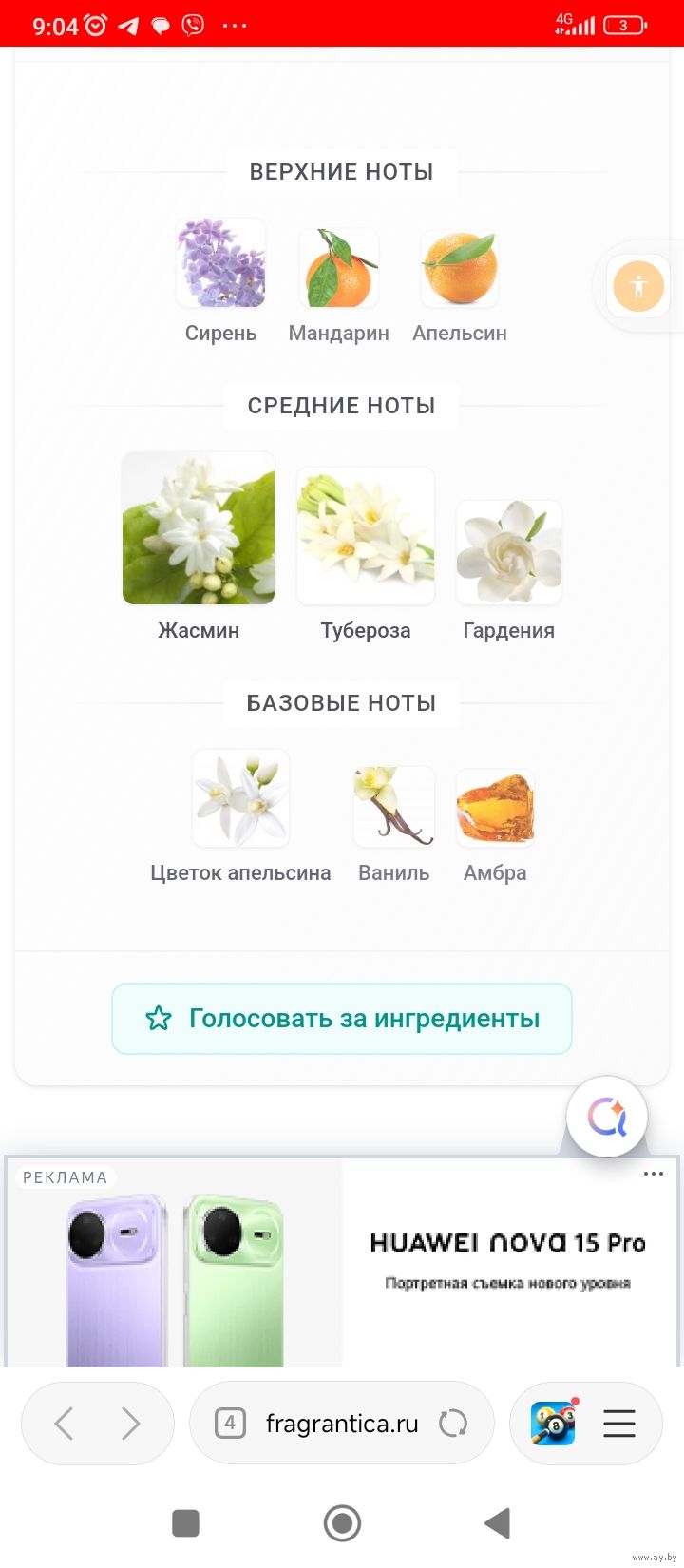684x1568 pixels.
Task: Open the Цветок апельсина note
Action: point(240,798)
